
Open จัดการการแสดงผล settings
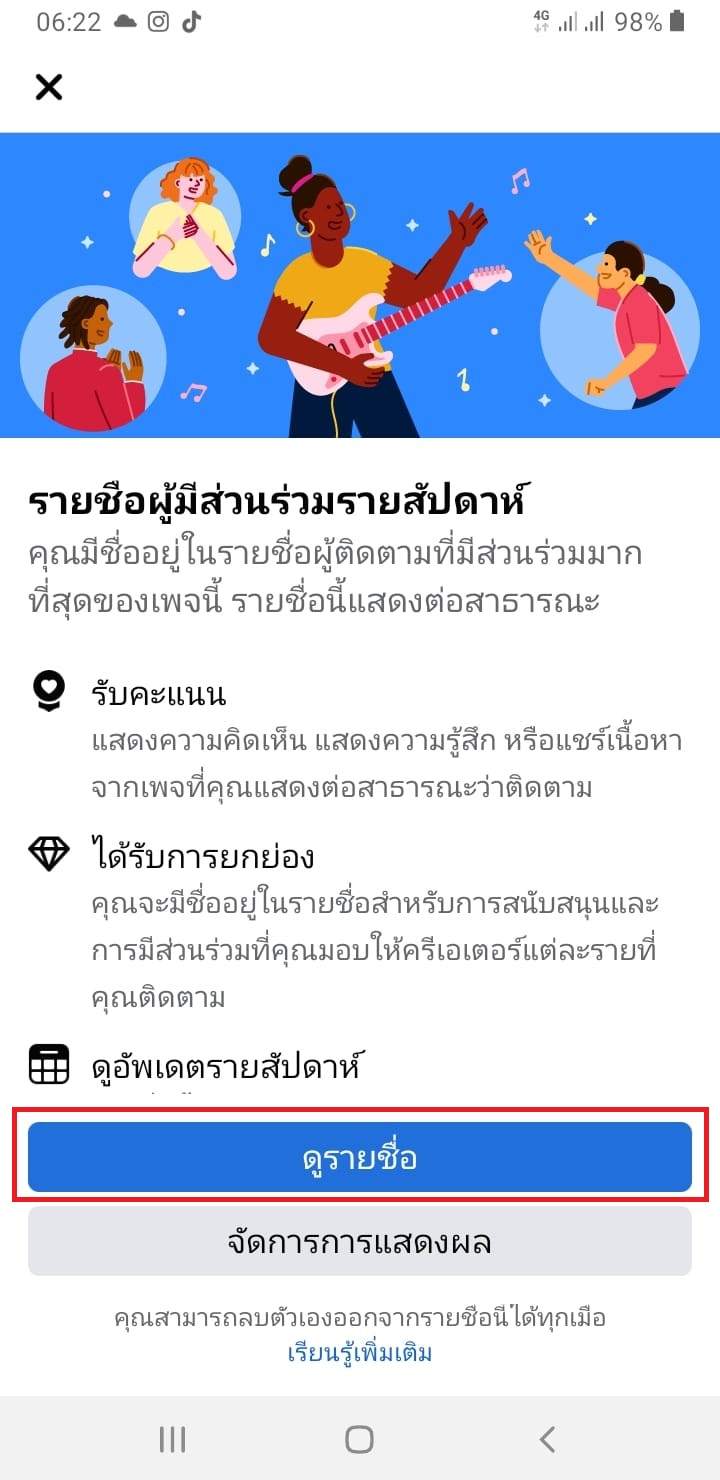point(360,1242)
